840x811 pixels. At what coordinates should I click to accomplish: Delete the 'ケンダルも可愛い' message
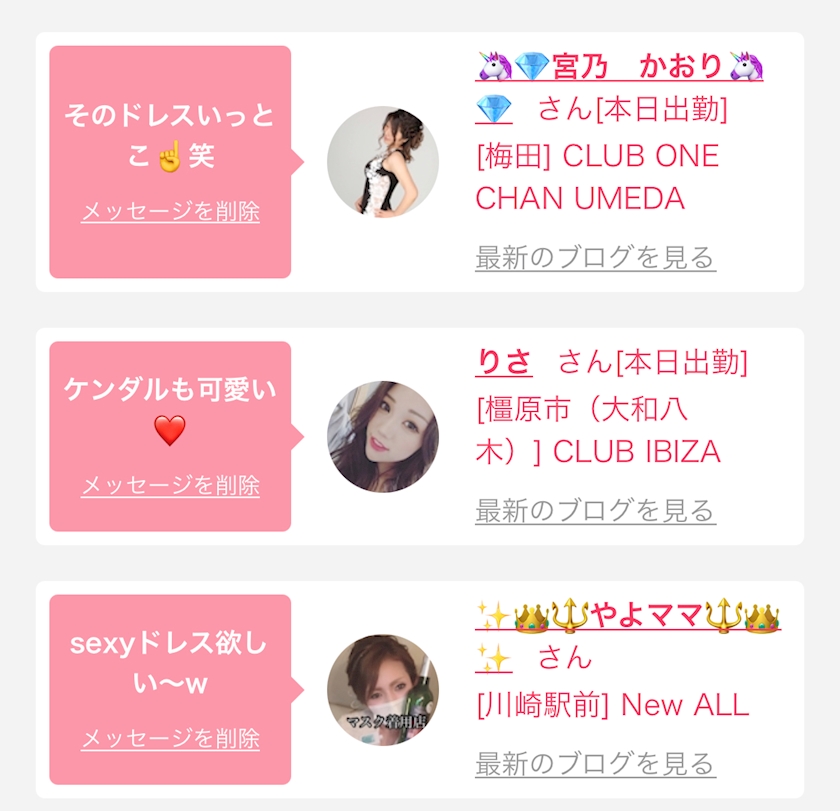coord(170,485)
